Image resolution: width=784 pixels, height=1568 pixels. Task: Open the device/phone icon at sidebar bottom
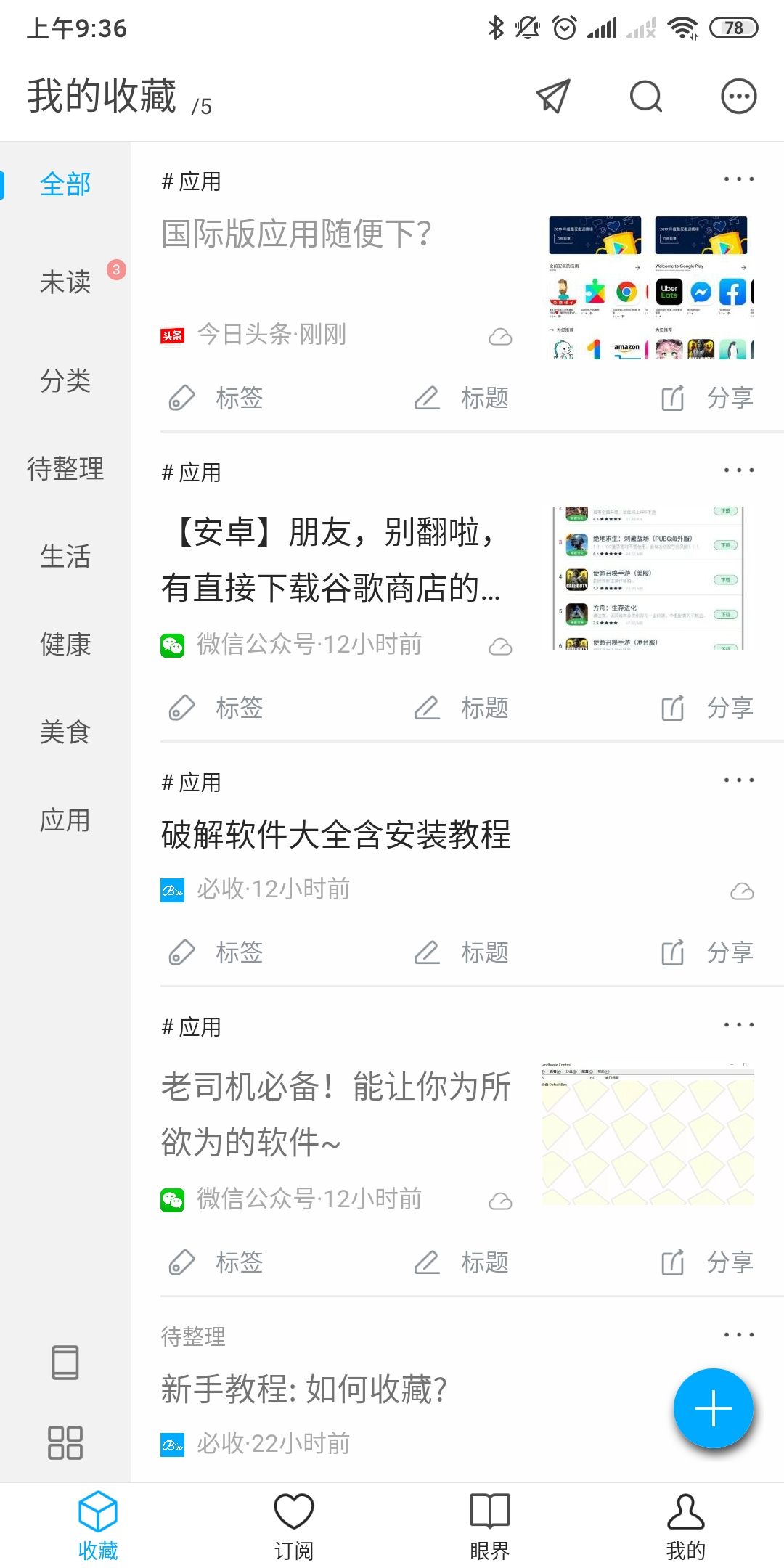65,1363
